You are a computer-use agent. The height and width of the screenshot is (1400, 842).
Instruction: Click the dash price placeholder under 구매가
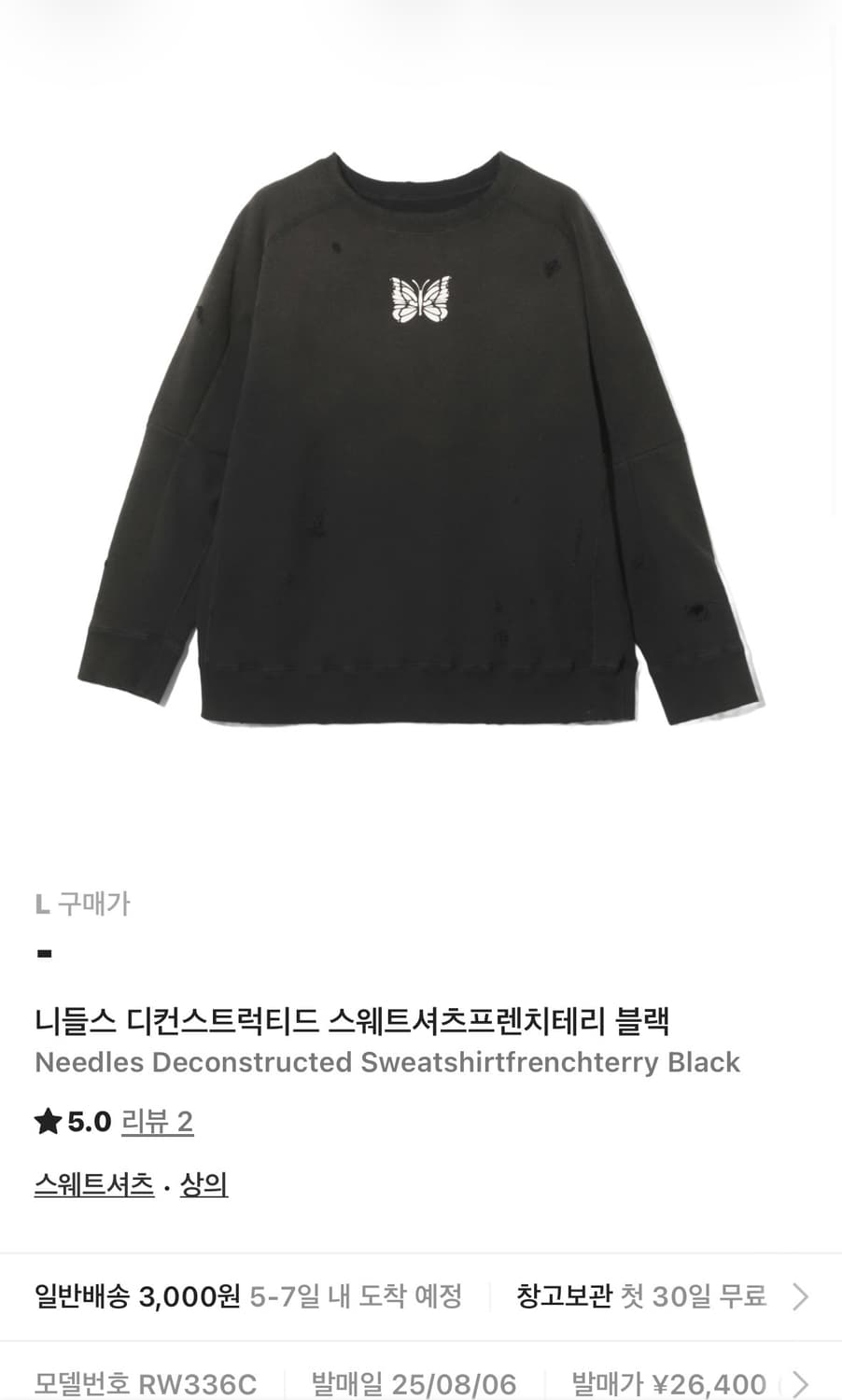42,953
